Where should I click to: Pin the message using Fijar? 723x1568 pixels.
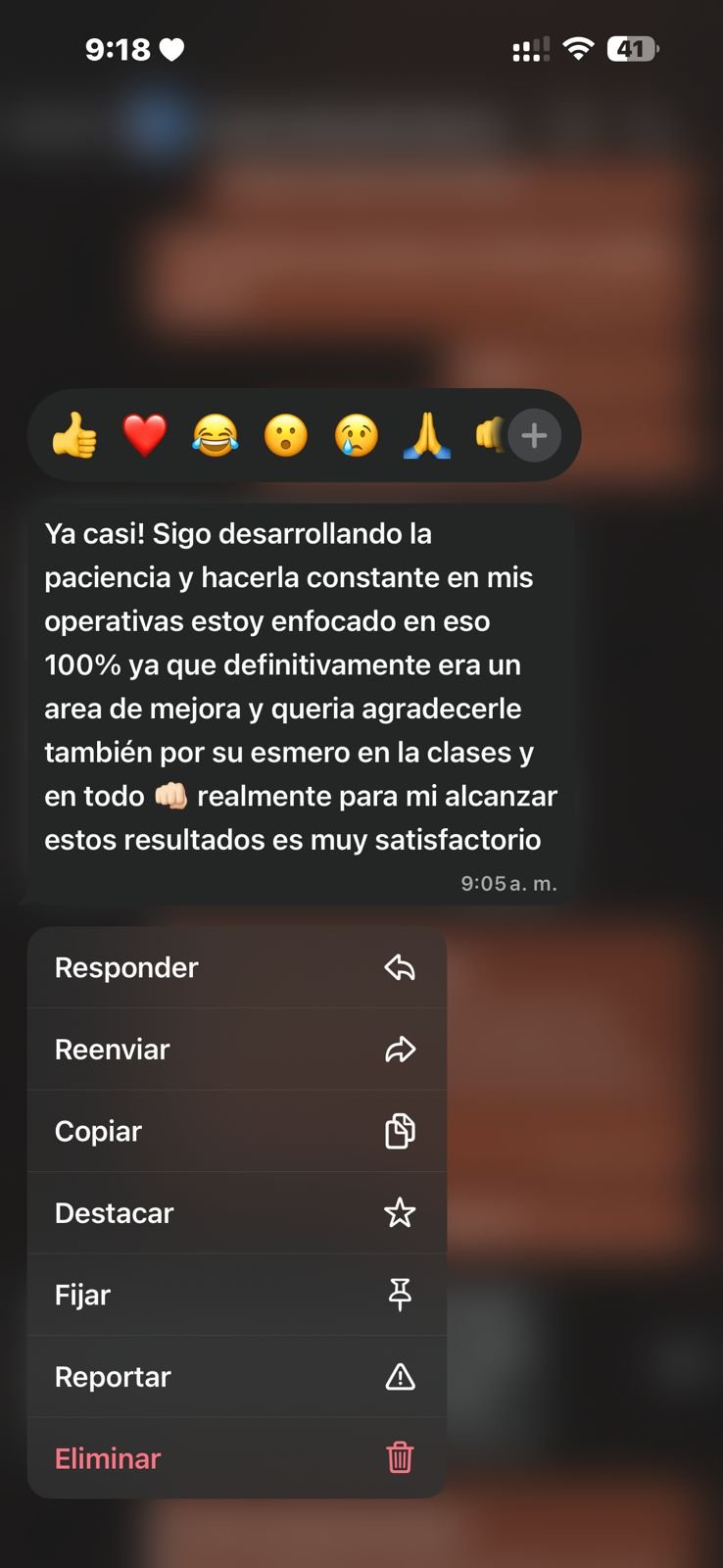[x=237, y=1296]
